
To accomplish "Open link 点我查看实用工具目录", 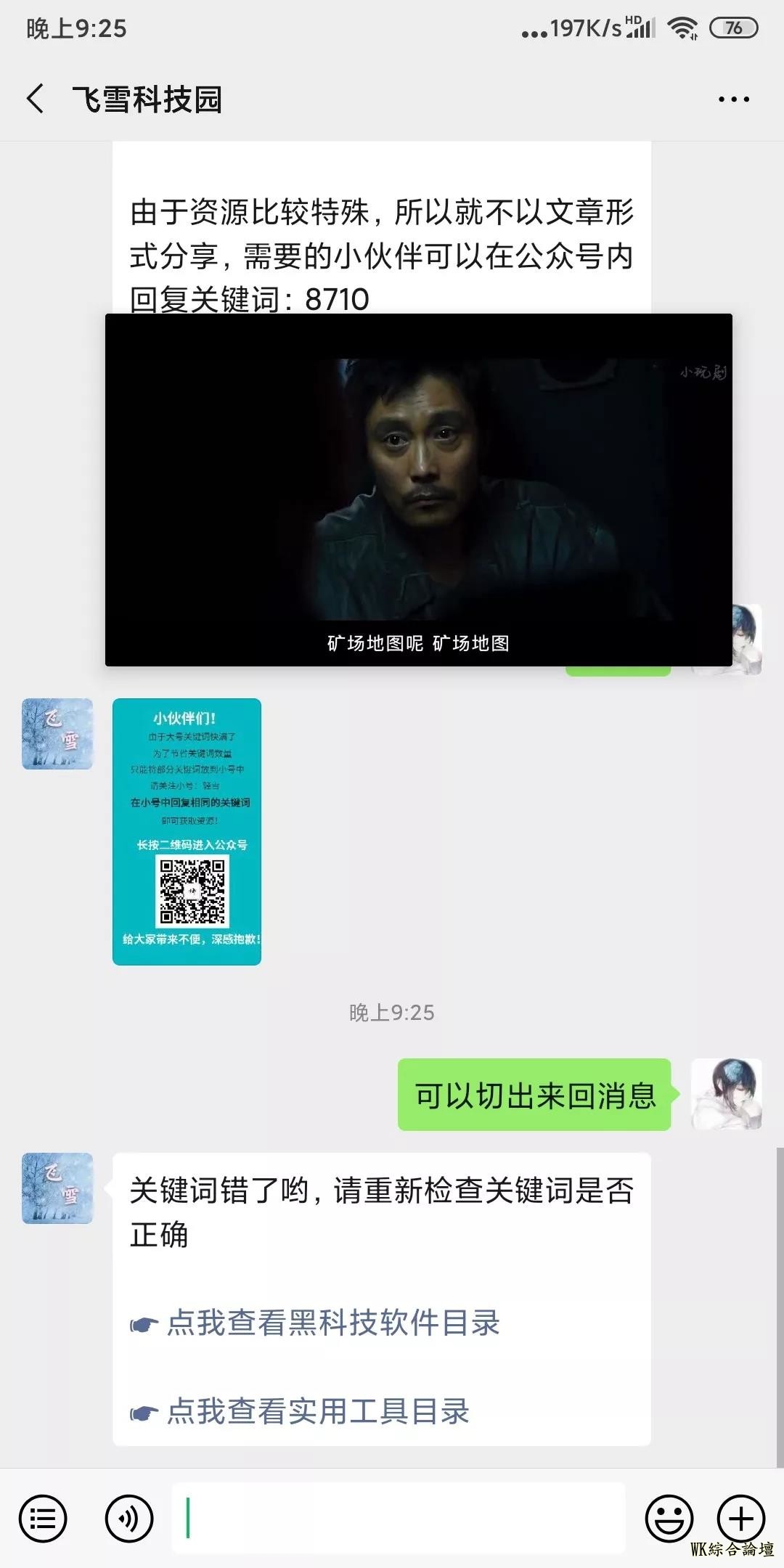I will [317, 1411].
